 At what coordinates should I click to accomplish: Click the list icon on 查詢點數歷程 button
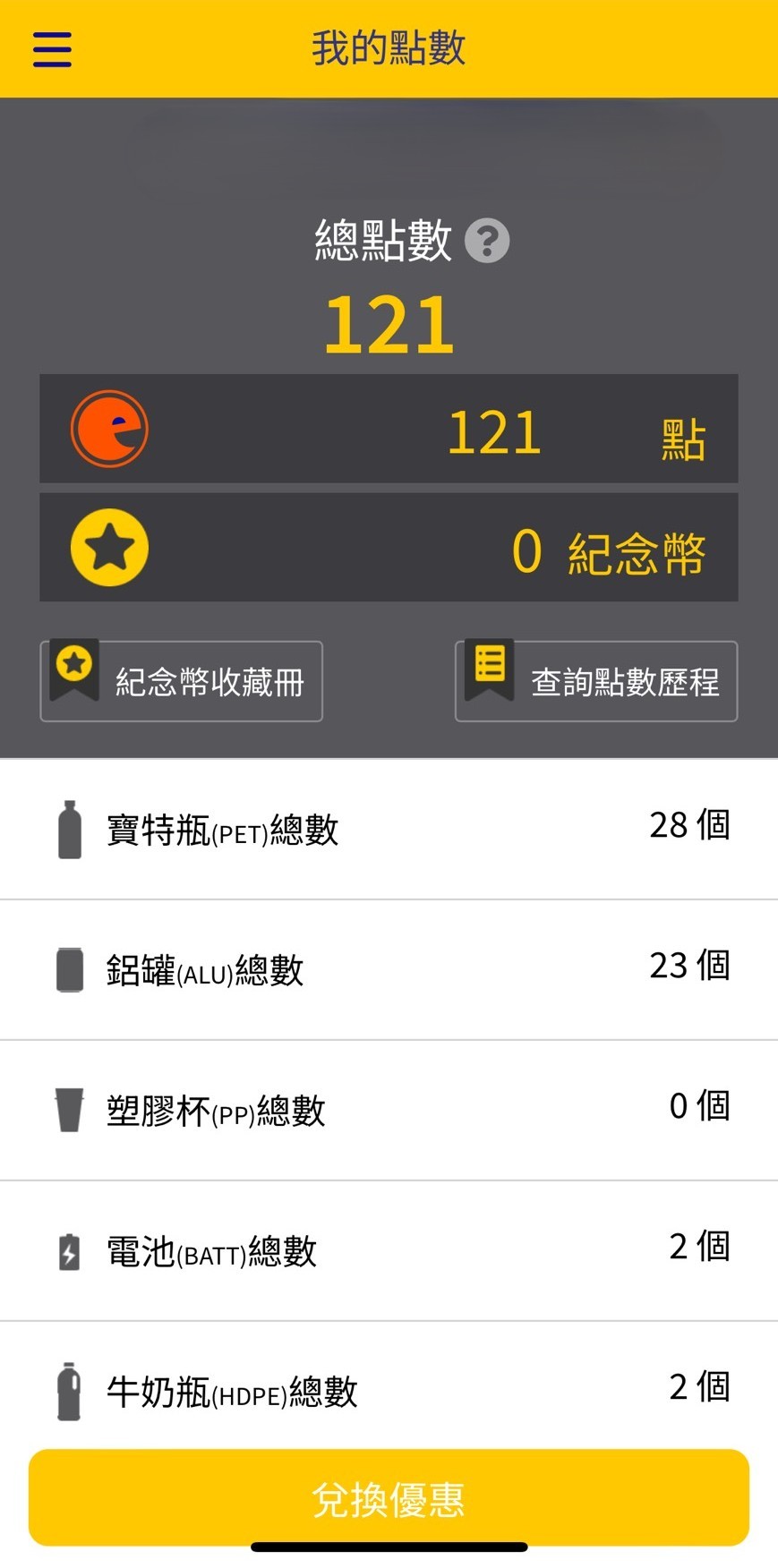tap(490, 665)
